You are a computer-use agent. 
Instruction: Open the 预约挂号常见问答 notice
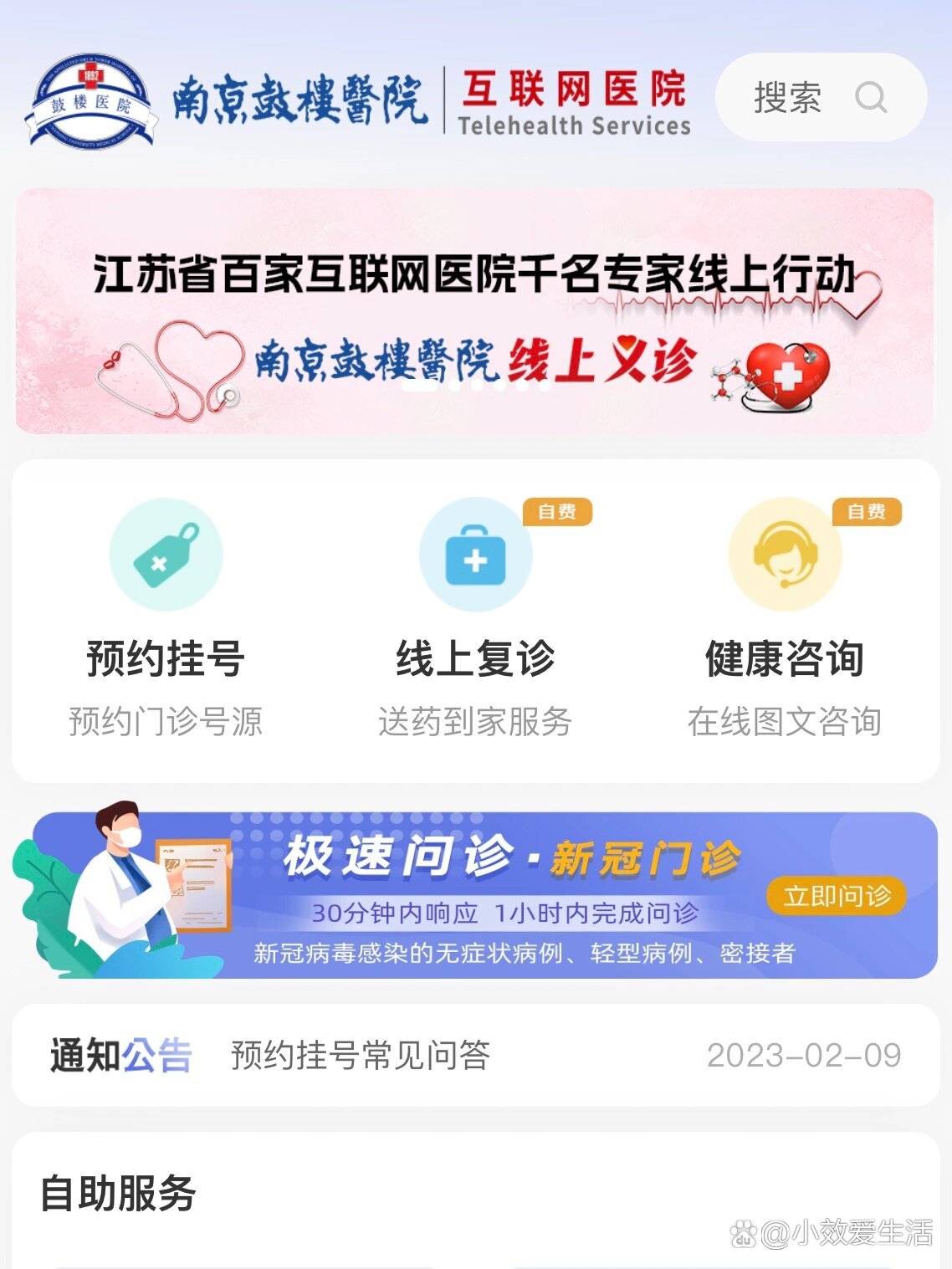(361, 1056)
